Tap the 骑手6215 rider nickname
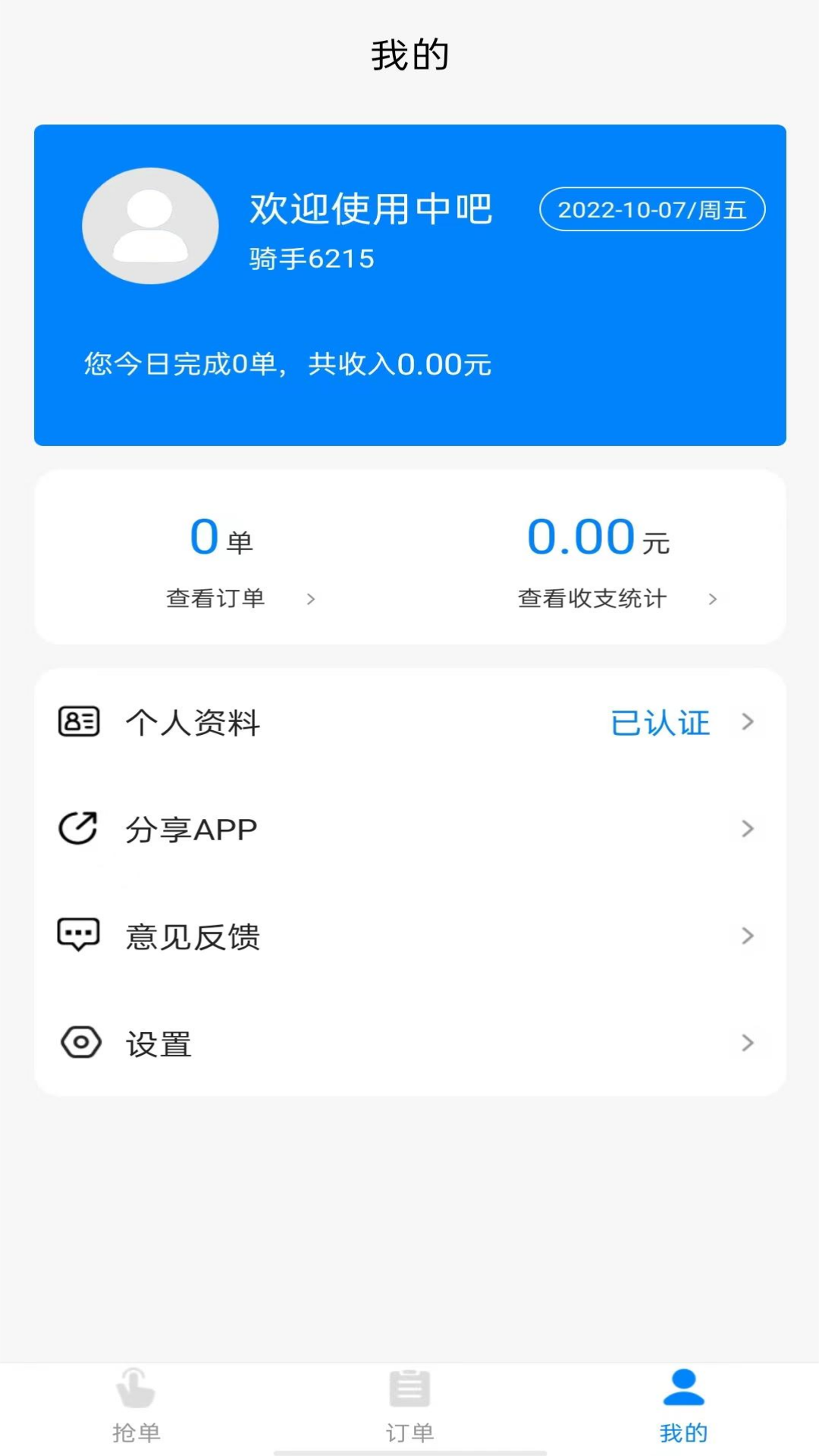Viewport: 819px width, 1456px height. point(309,259)
